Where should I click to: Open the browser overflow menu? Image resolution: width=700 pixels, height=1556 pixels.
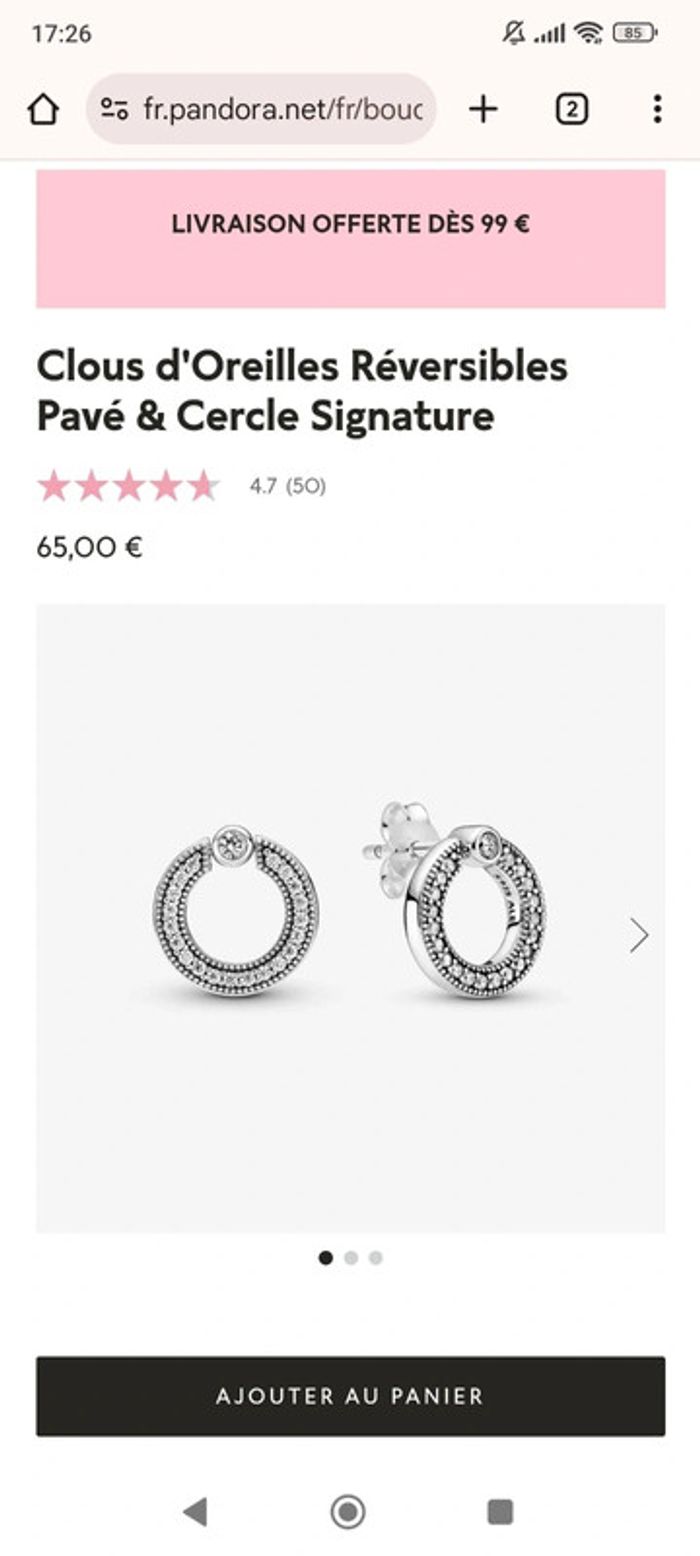coord(657,109)
